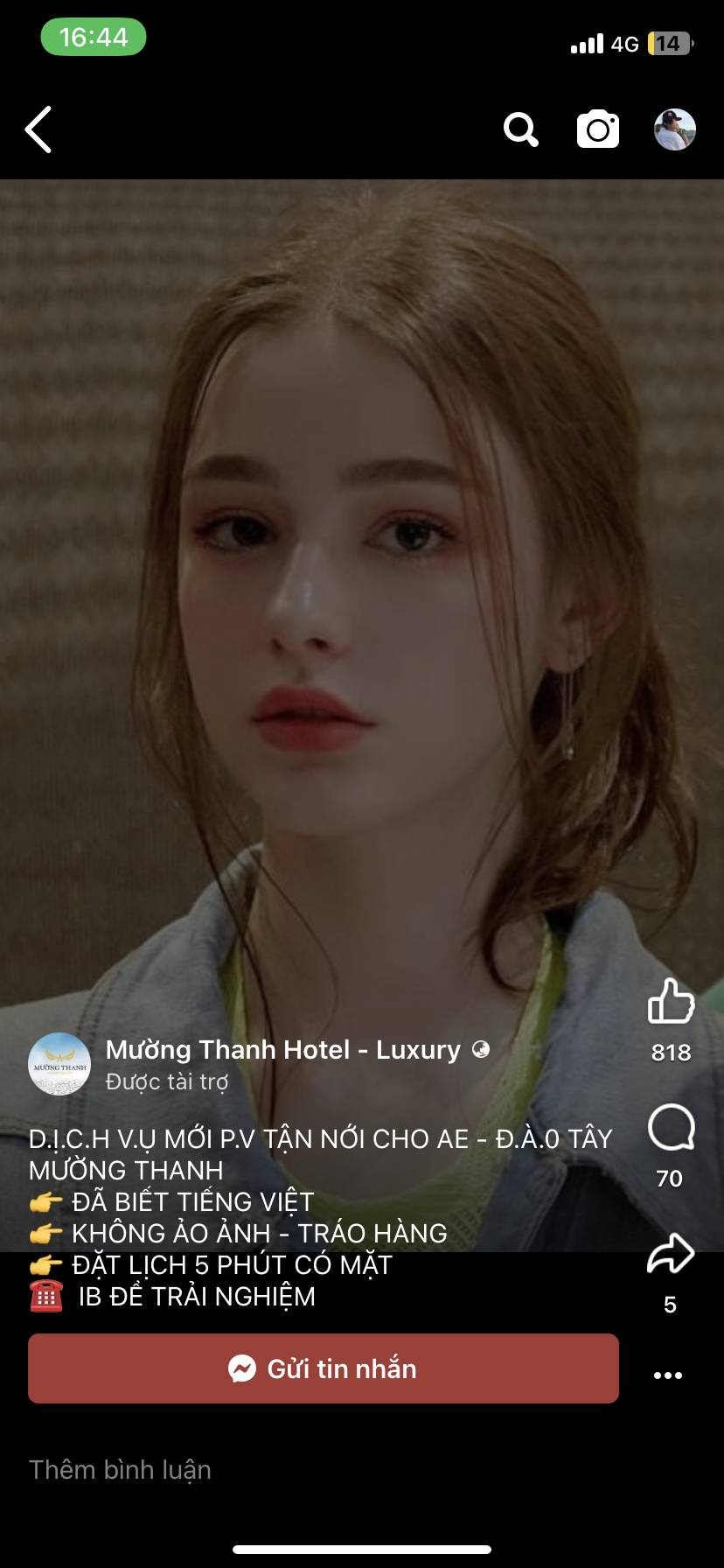This screenshot has width=724, height=1568.
Task: Open the three-dot overflow menu
Action: coord(668,1375)
